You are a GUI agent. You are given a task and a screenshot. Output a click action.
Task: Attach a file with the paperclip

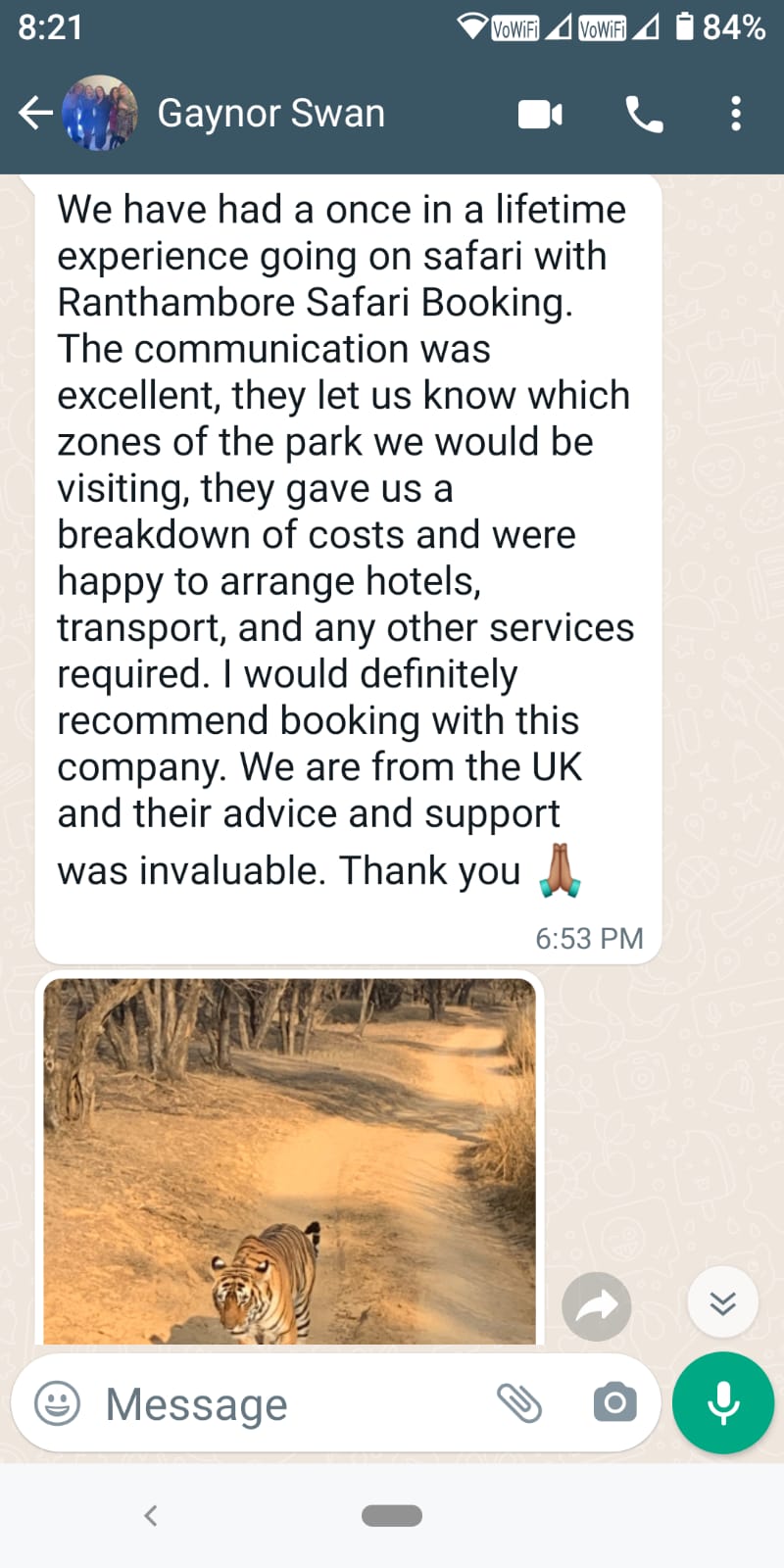(519, 1403)
